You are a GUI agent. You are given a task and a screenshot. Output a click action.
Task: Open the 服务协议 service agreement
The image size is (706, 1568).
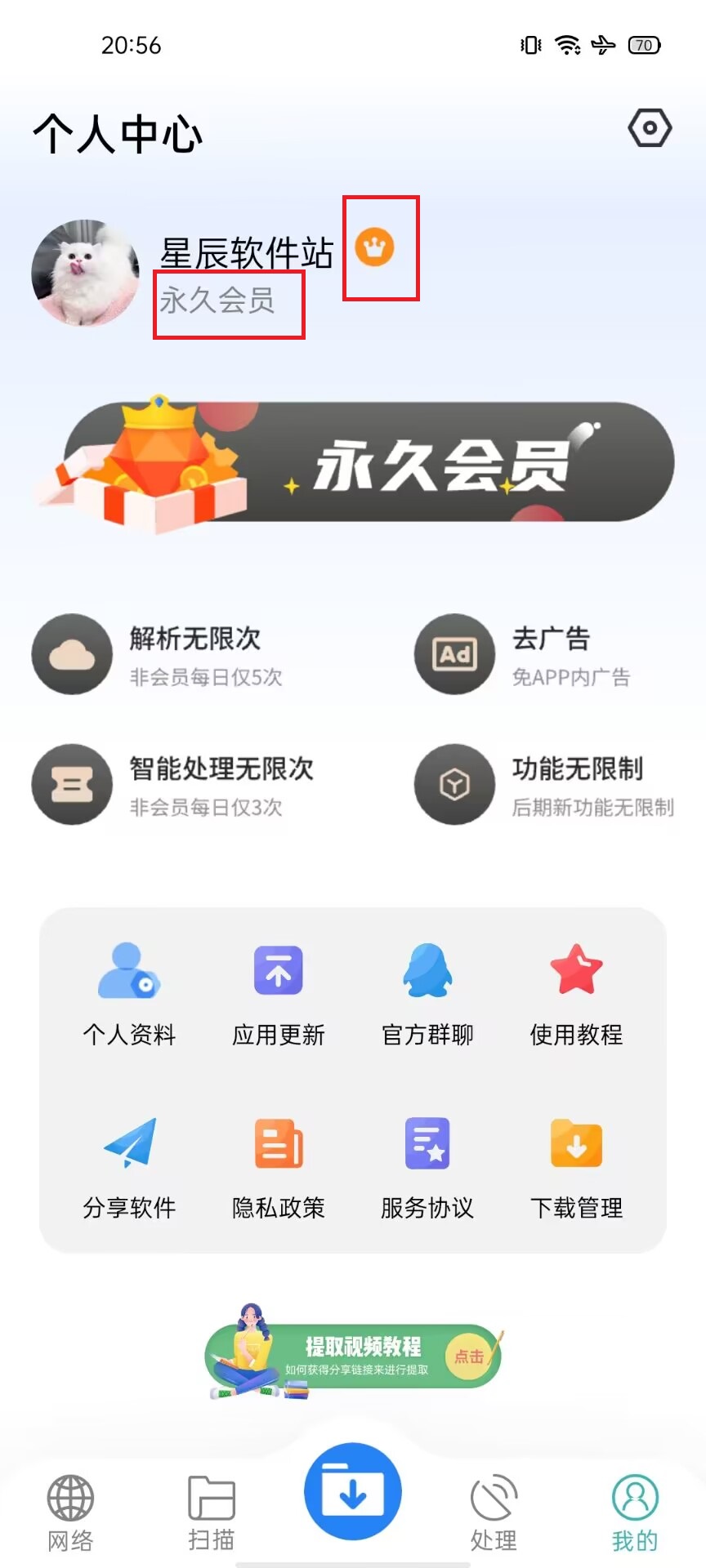(x=427, y=1167)
